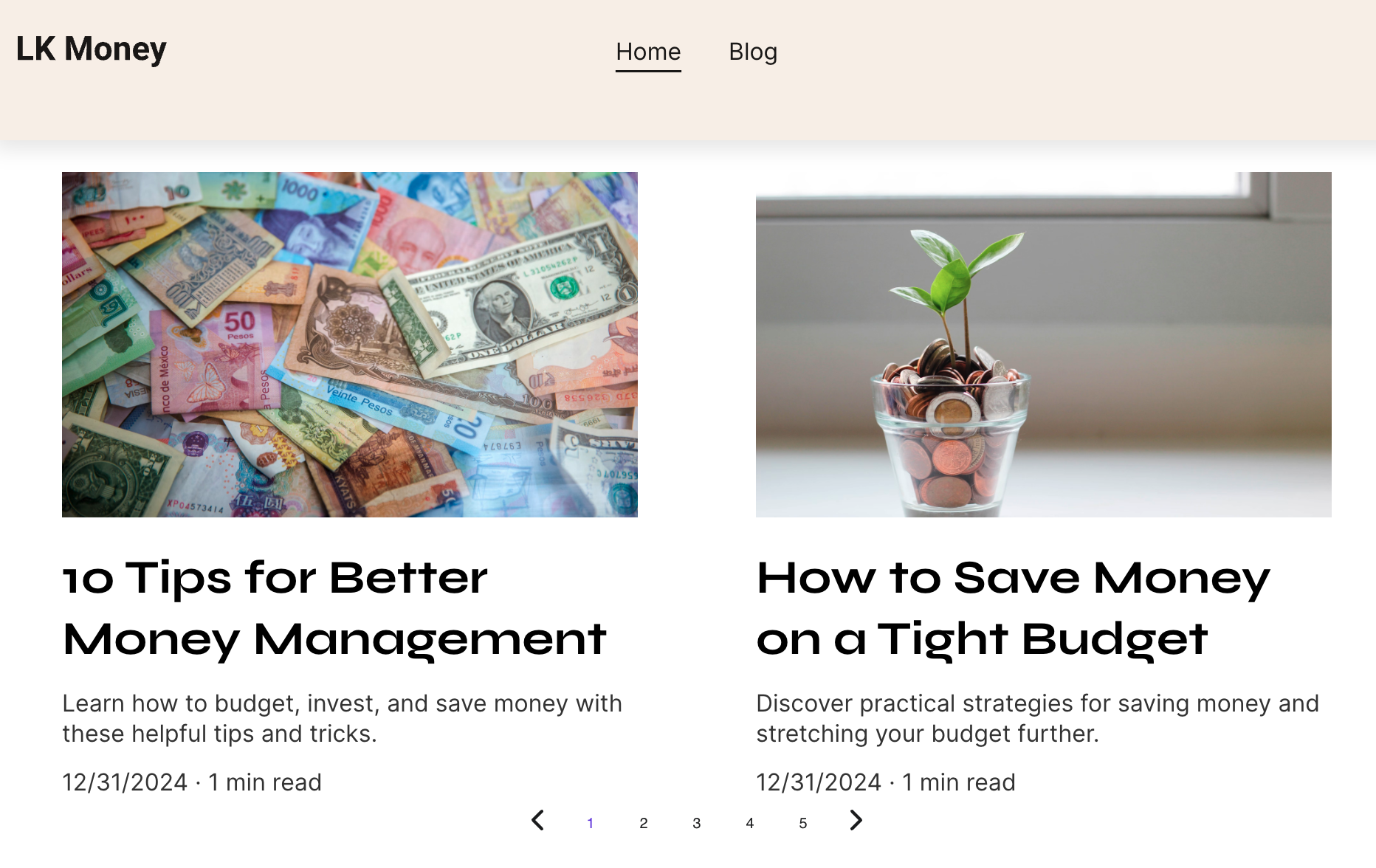
Task: Open the plant in coin jar image
Action: click(1043, 344)
